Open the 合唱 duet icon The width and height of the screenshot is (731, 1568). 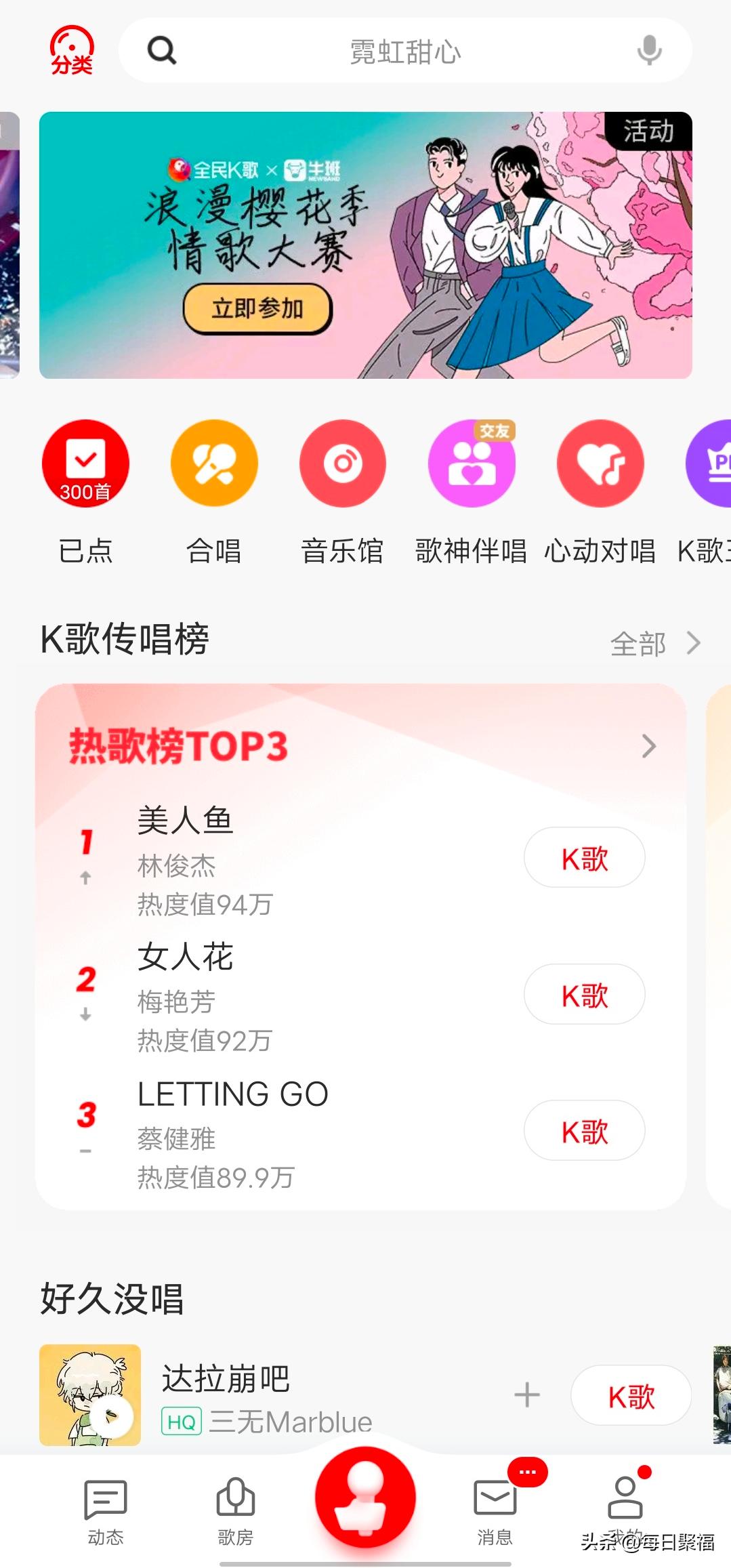[213, 463]
